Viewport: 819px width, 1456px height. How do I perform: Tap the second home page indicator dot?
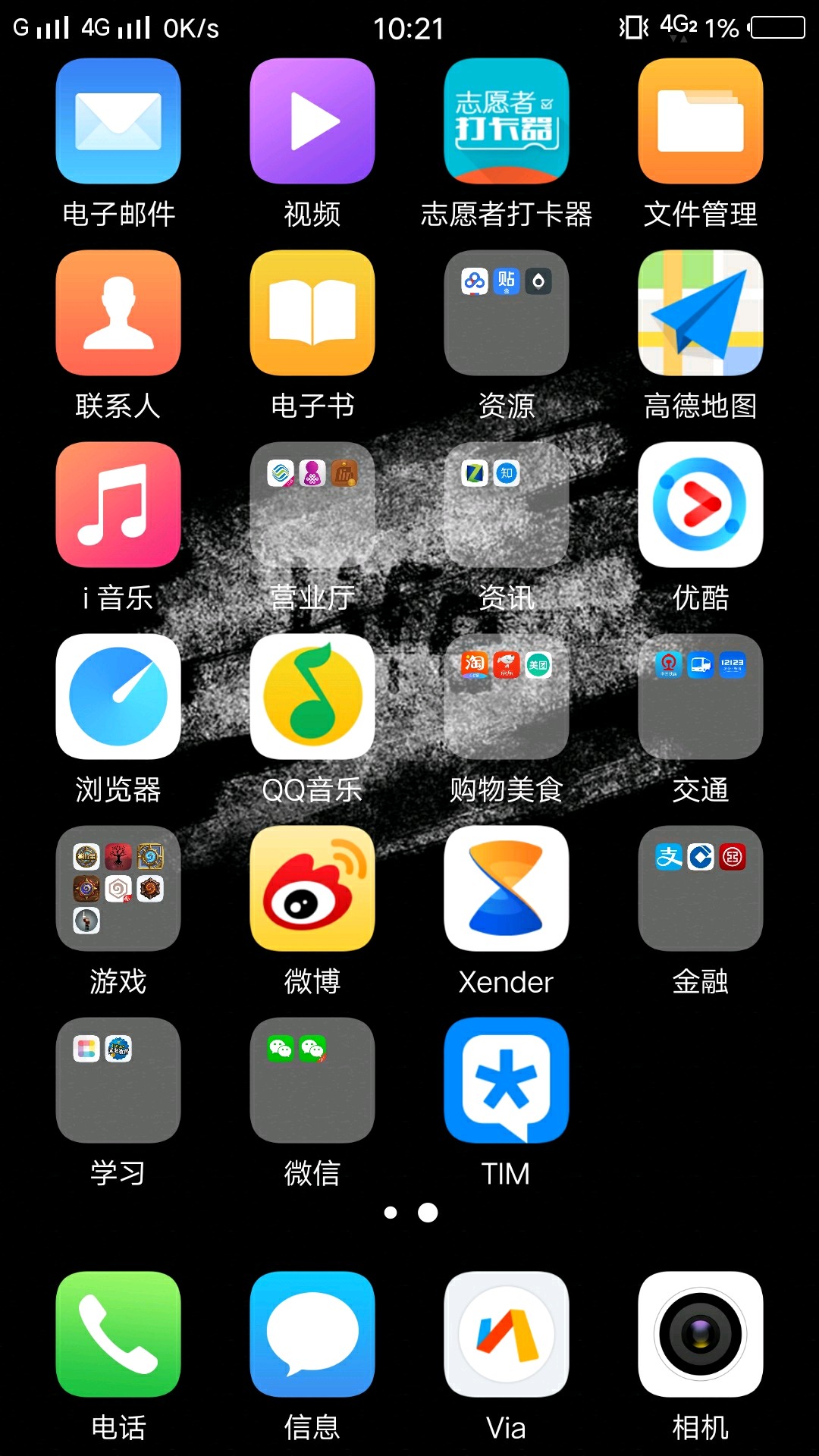coord(426,1213)
